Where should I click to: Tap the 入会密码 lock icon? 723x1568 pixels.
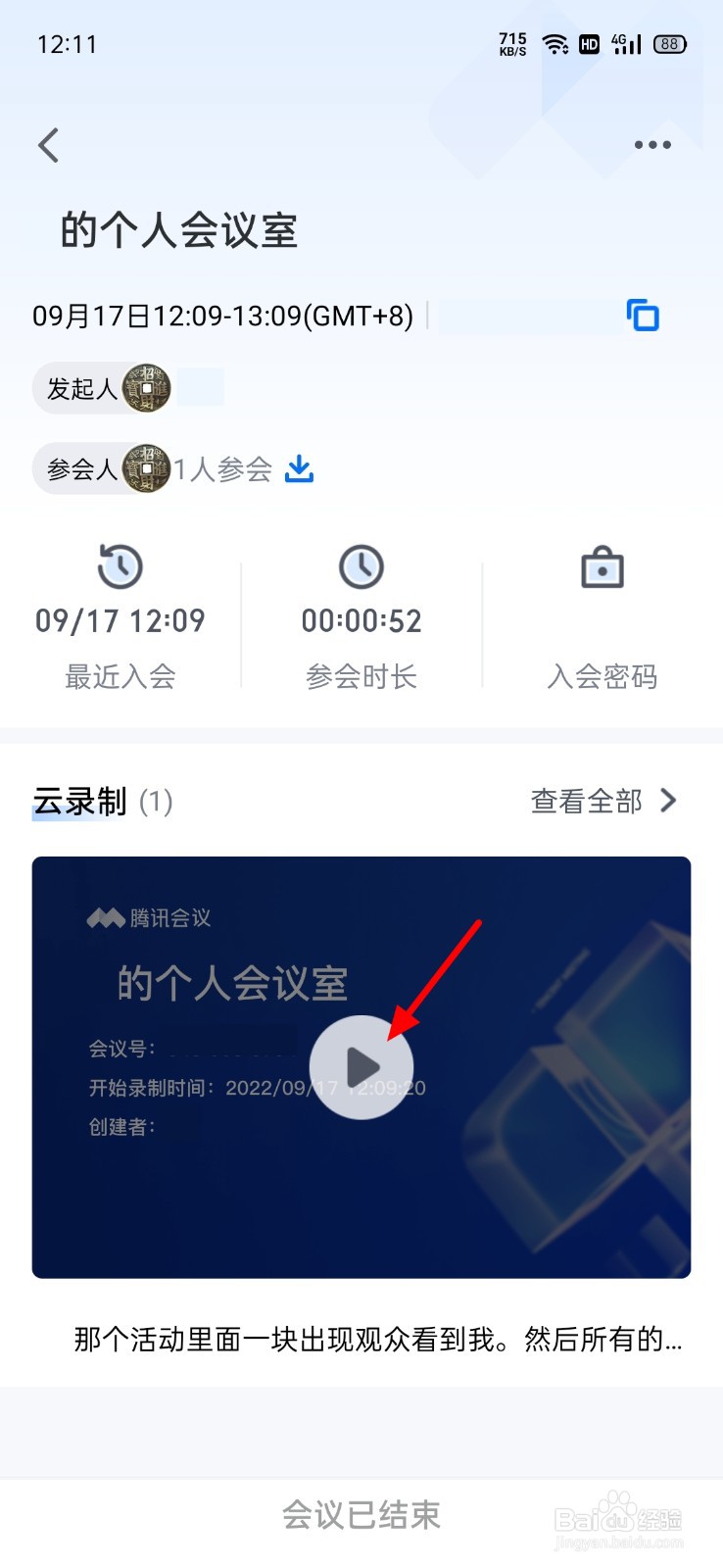click(x=601, y=566)
